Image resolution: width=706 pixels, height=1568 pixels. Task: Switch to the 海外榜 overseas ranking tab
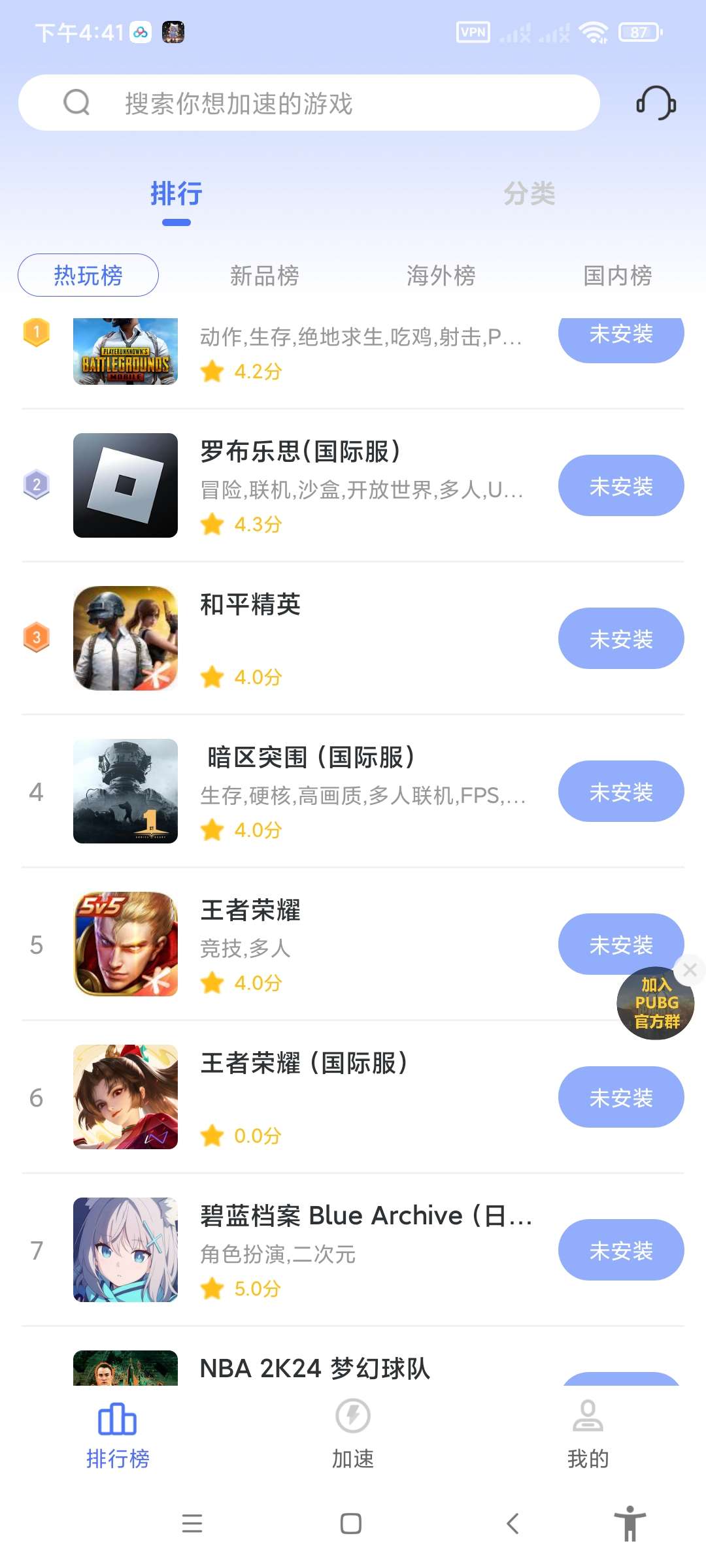(441, 276)
